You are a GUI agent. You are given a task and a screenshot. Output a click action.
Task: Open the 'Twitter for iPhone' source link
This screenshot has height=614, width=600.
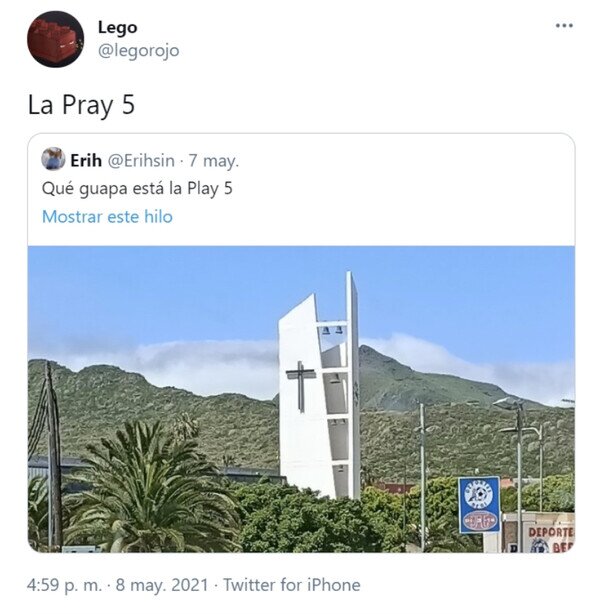(291, 585)
